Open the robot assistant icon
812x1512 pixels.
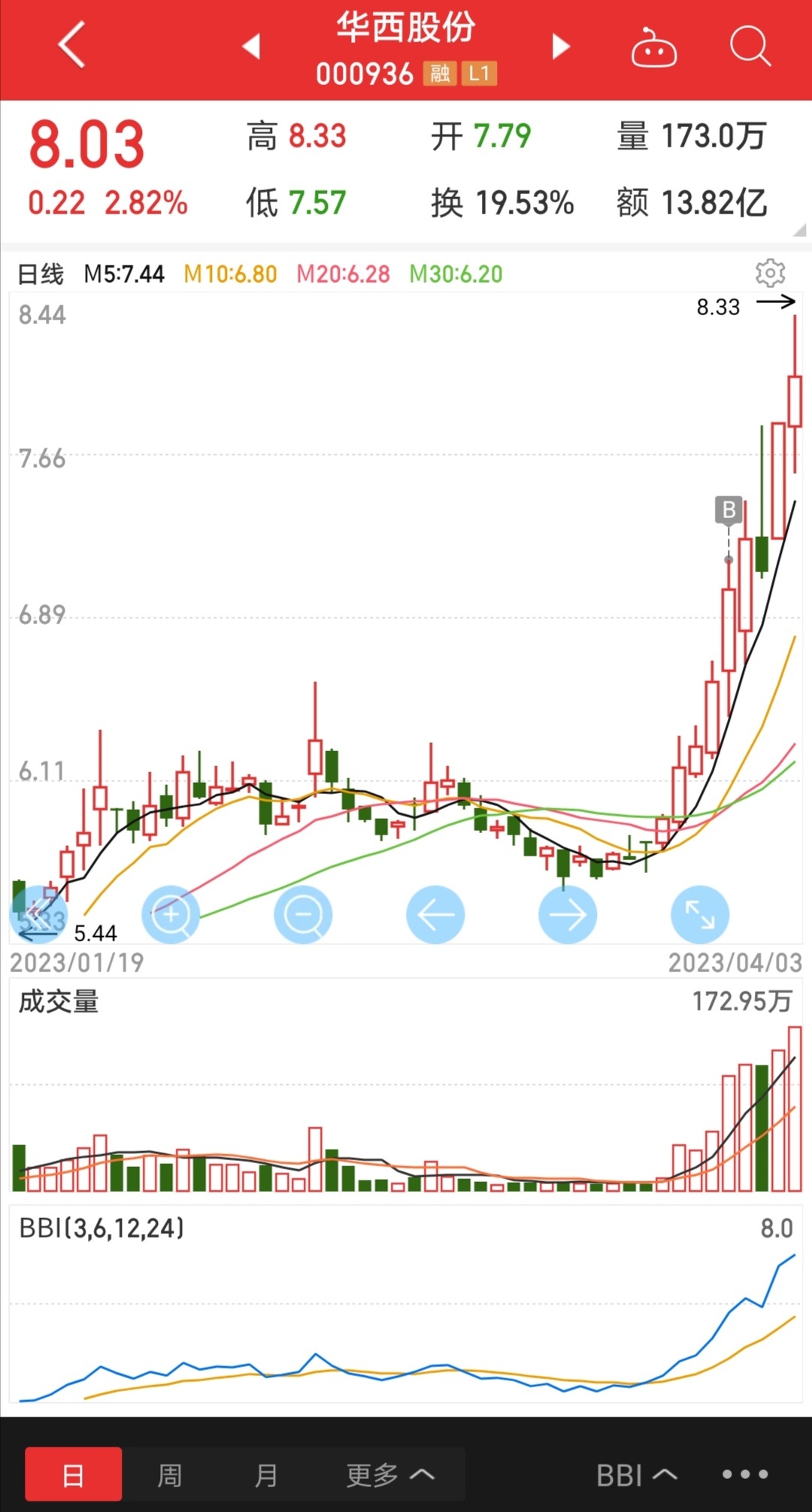(x=653, y=47)
